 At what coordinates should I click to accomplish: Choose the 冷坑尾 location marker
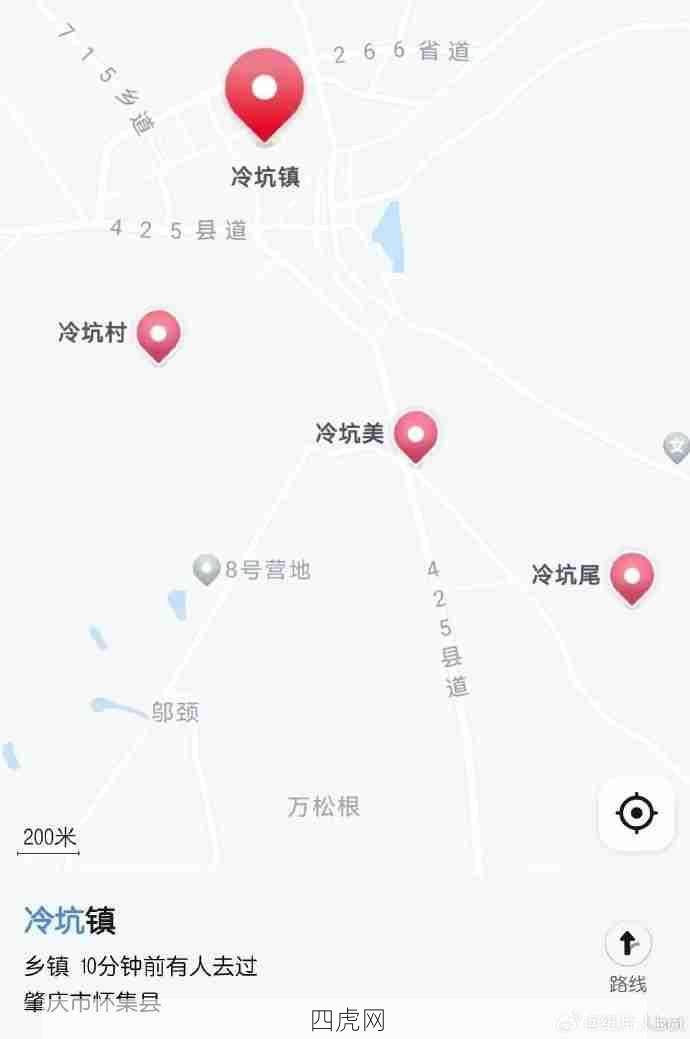point(632,577)
